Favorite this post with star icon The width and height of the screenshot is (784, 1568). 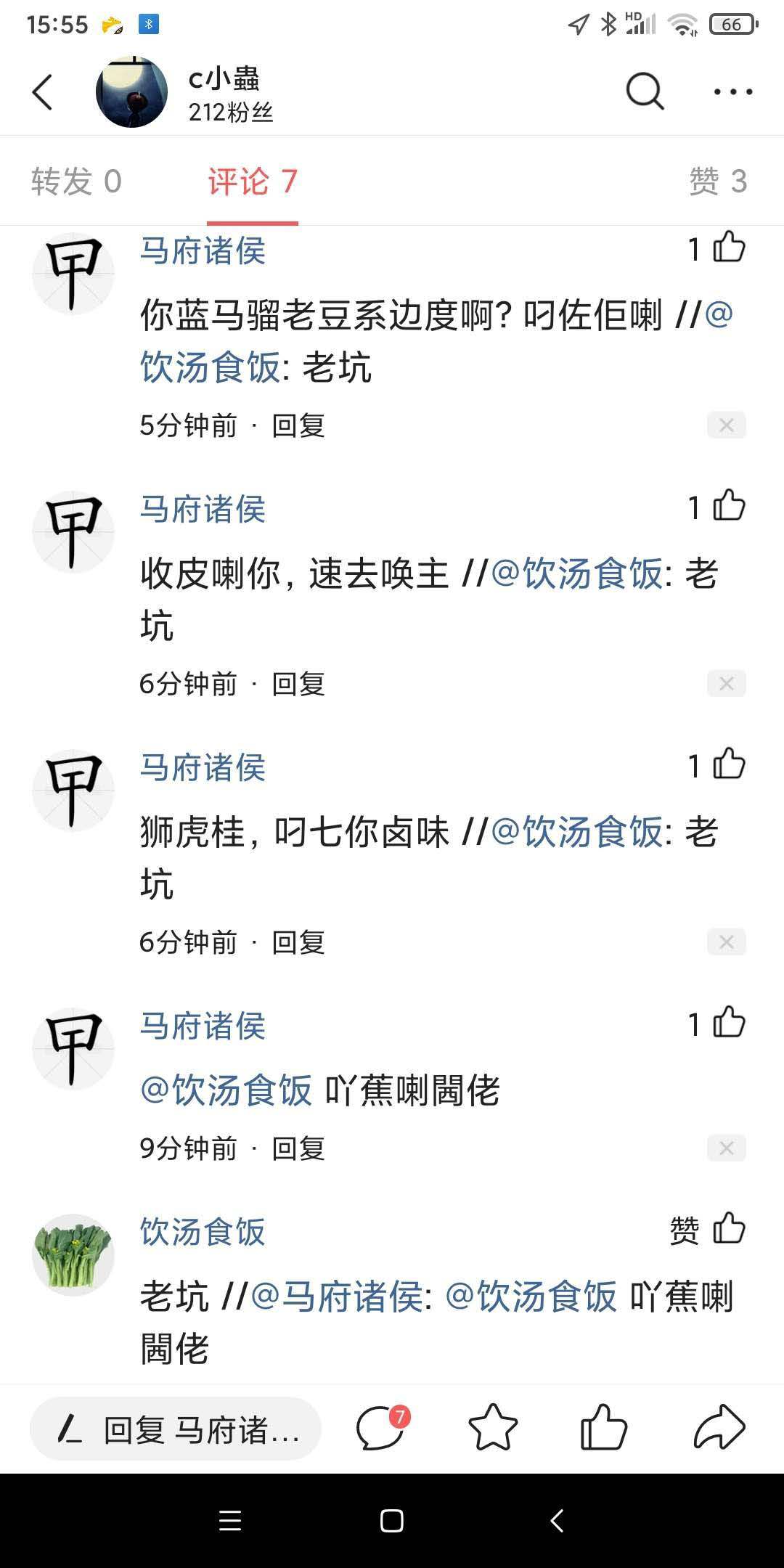pos(493,1428)
